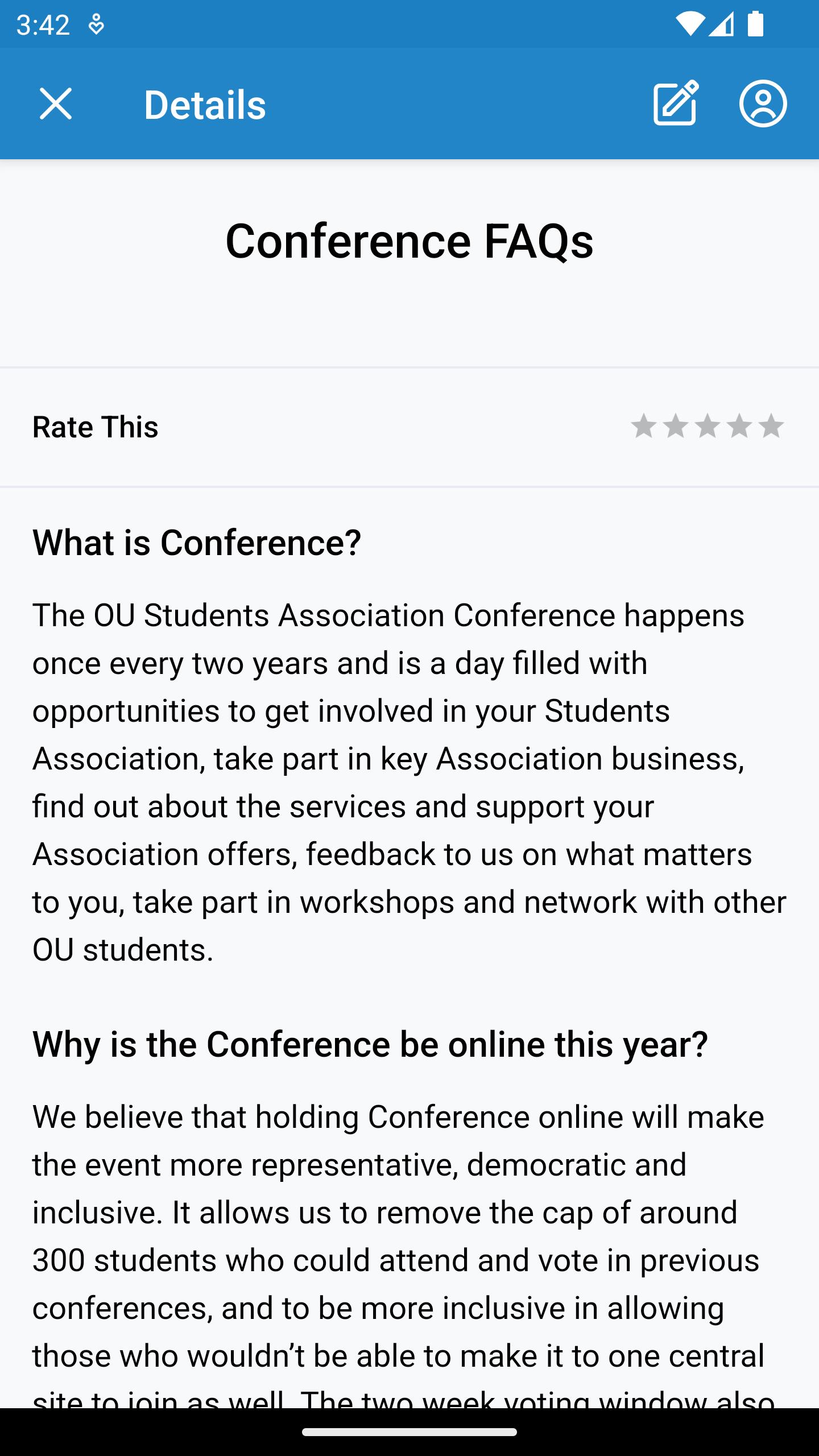819x1456 pixels.
Task: Open the user profile icon
Action: pyautogui.click(x=763, y=103)
